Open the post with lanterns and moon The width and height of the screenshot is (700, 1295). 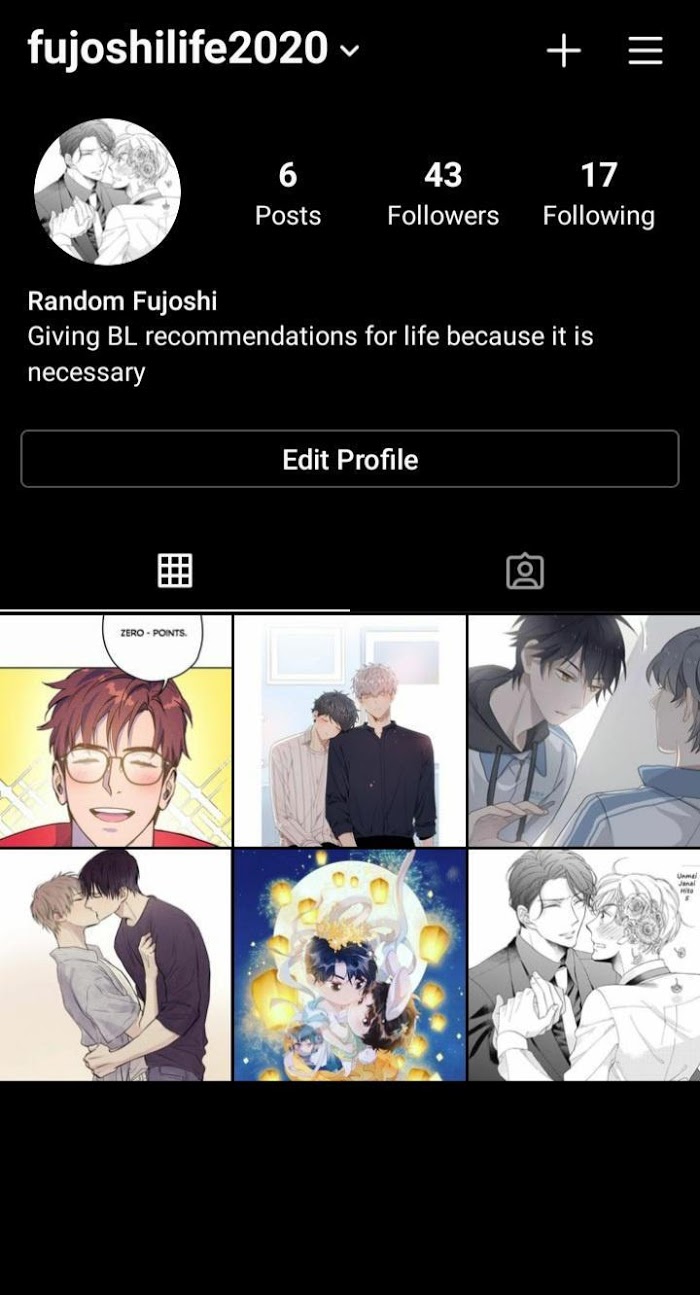[x=350, y=965]
